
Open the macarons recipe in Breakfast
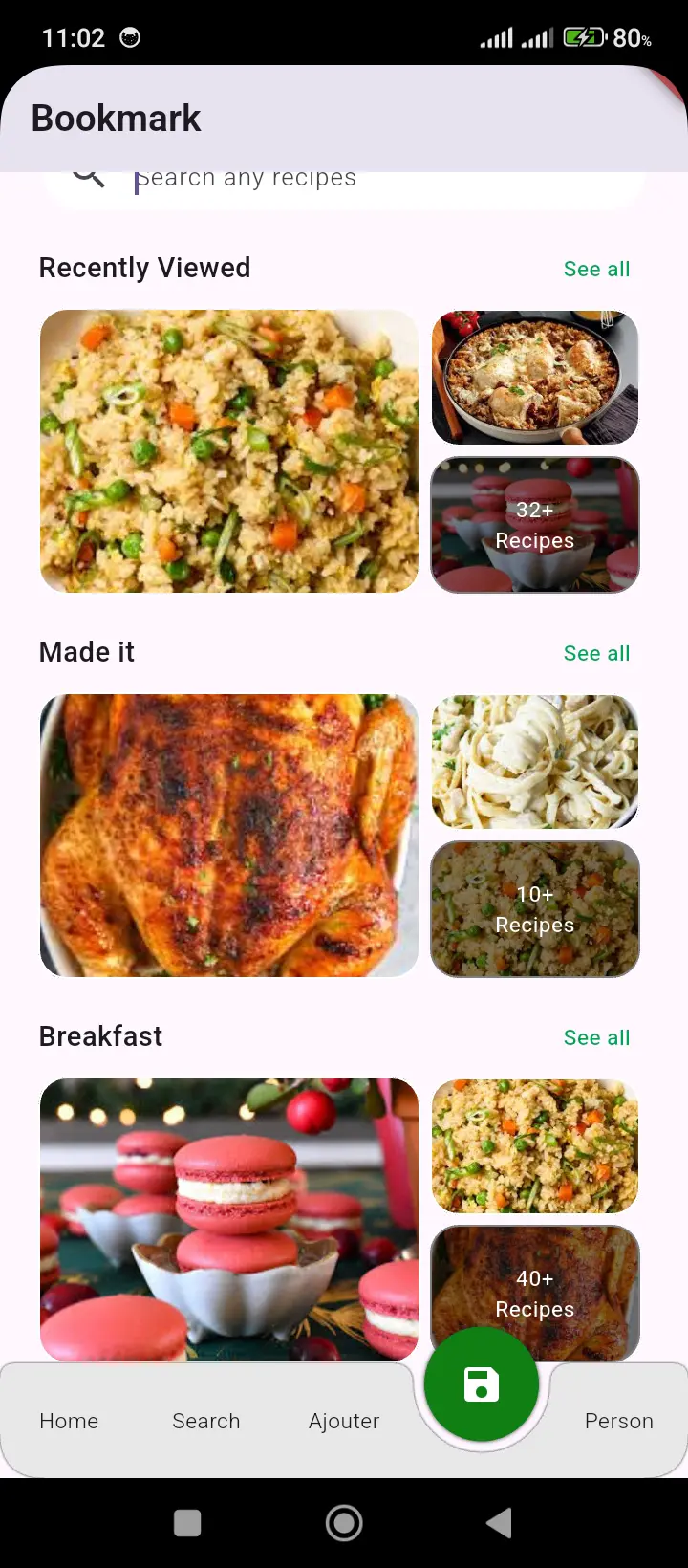(x=229, y=1220)
